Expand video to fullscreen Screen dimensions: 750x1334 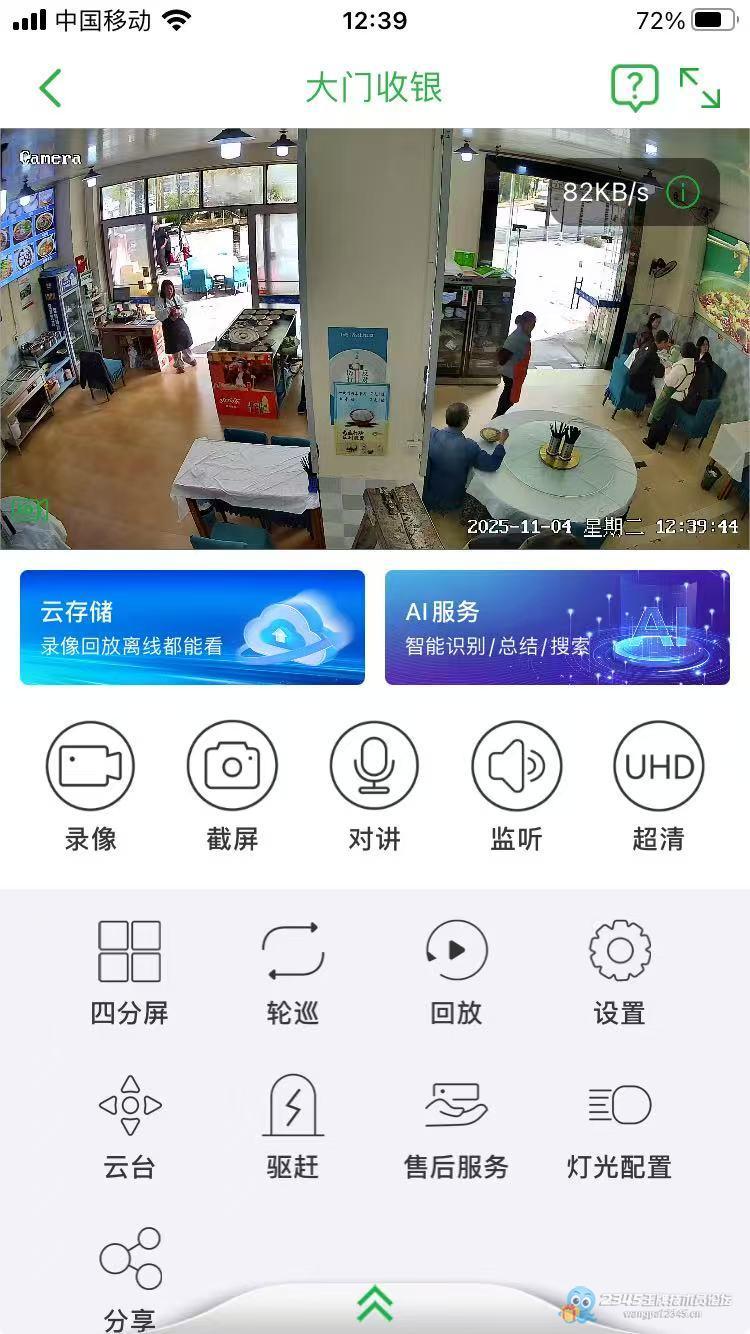coord(700,88)
